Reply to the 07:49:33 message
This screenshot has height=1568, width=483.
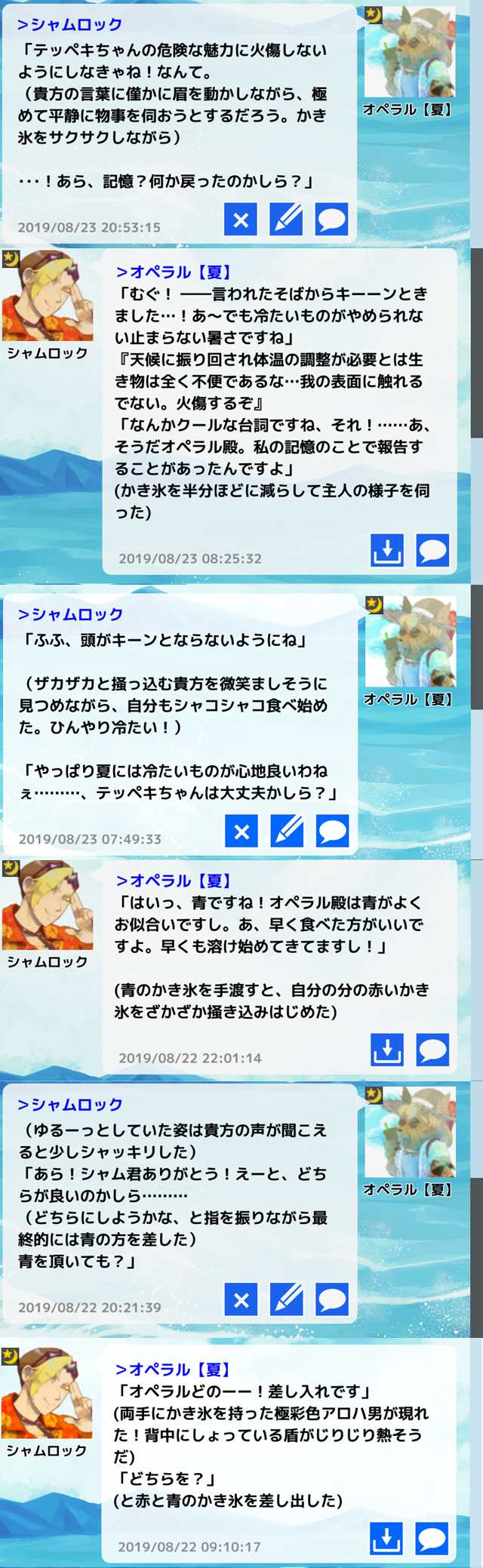332,832
